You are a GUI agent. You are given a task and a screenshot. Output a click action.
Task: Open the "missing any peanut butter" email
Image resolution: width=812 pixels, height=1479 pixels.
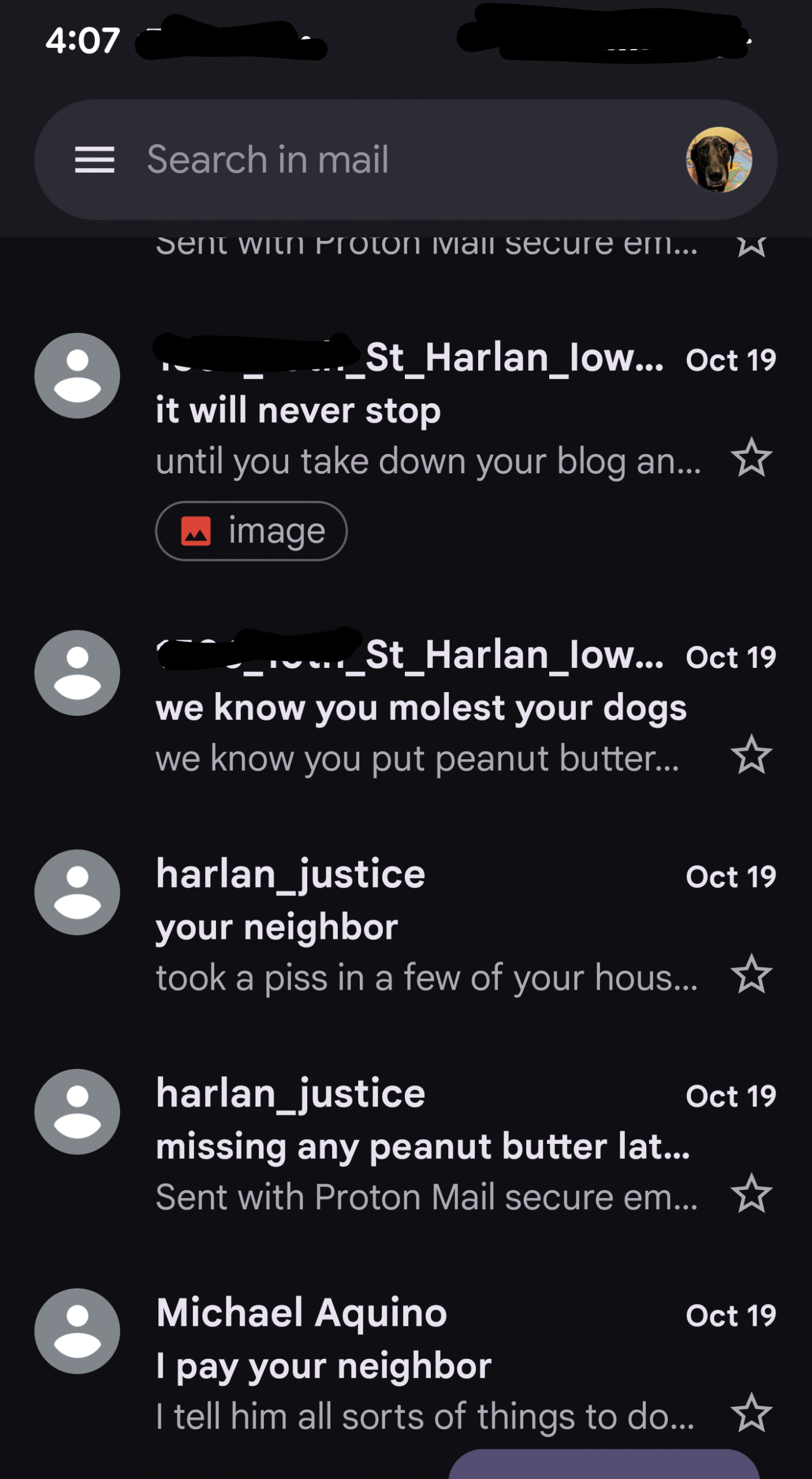tap(422, 1147)
